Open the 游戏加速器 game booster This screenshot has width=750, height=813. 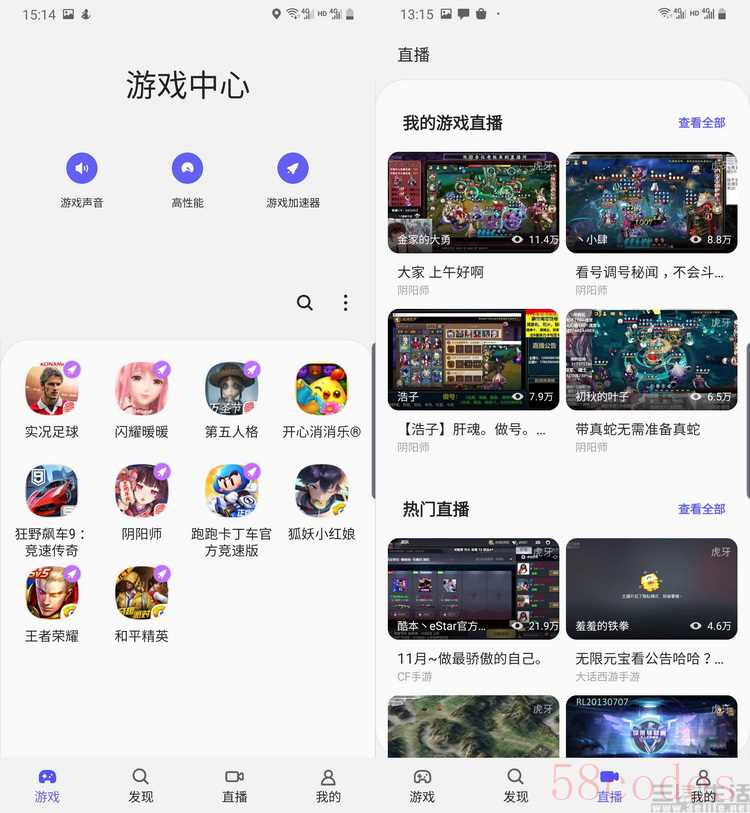point(292,169)
